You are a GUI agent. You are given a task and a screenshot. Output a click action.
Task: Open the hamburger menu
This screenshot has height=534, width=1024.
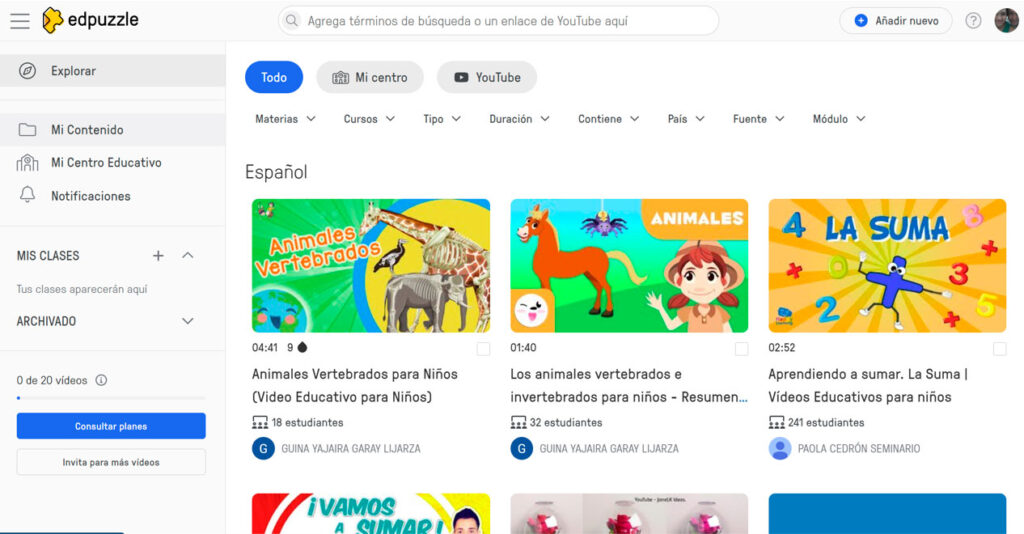(x=20, y=20)
